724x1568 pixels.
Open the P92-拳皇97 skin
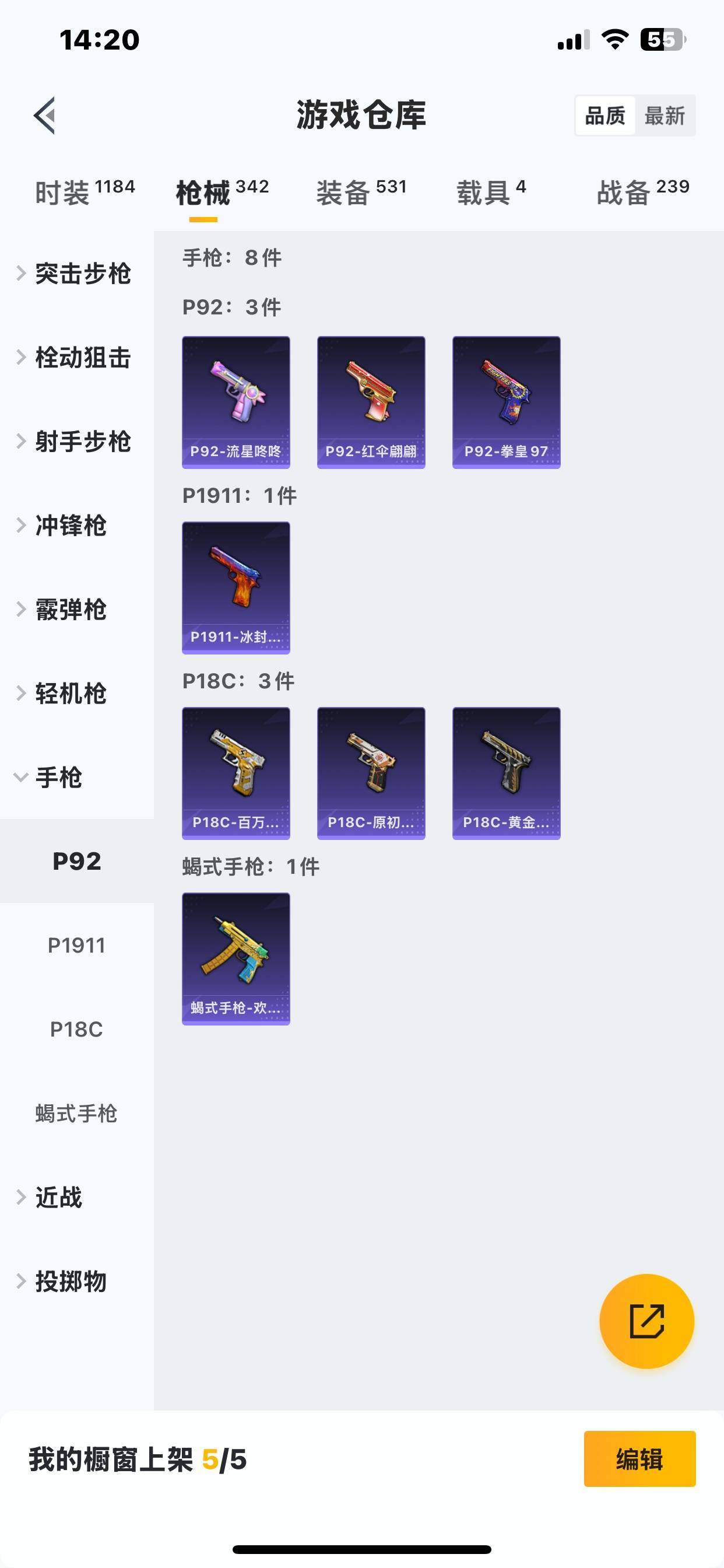tap(506, 402)
